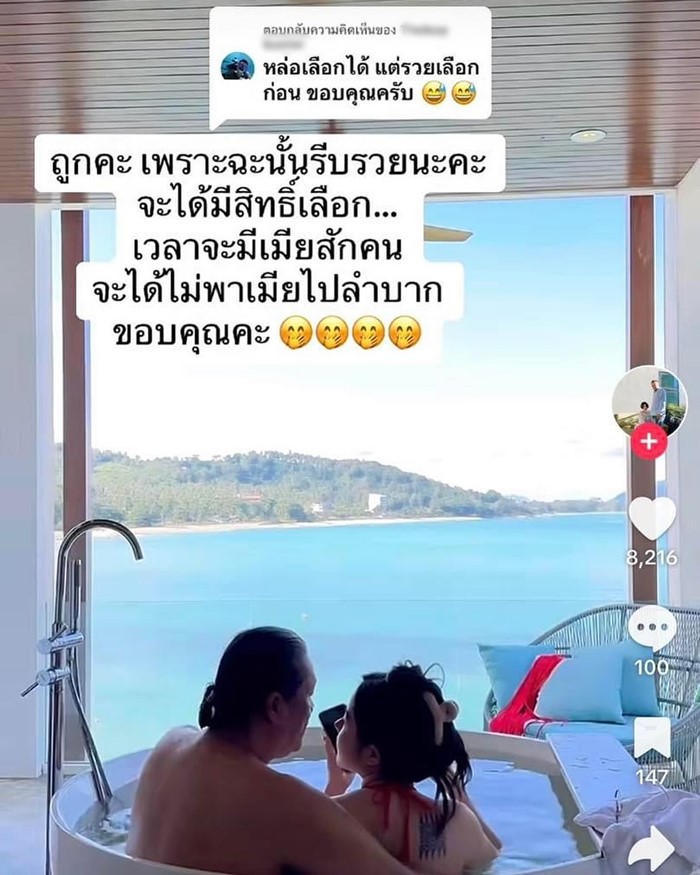The image size is (700, 875).
Task: Bookmark this video to favorites
Action: 651,739
